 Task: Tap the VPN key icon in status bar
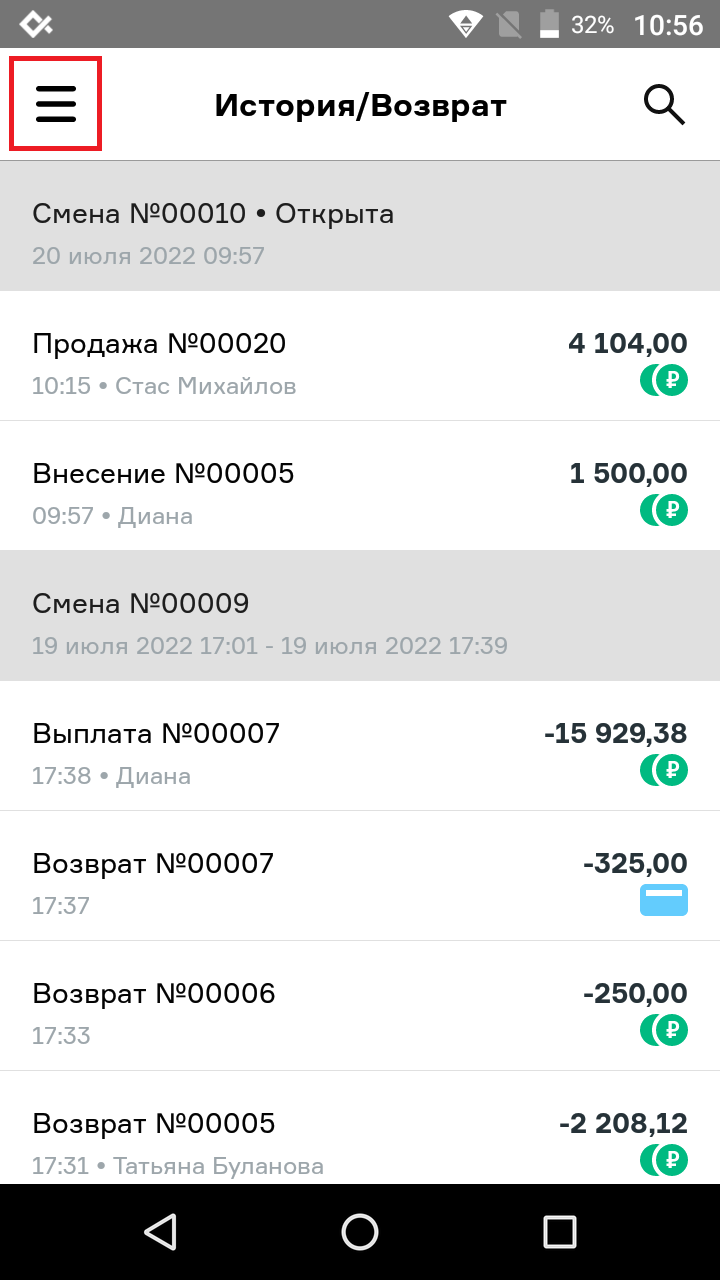(x=466, y=24)
